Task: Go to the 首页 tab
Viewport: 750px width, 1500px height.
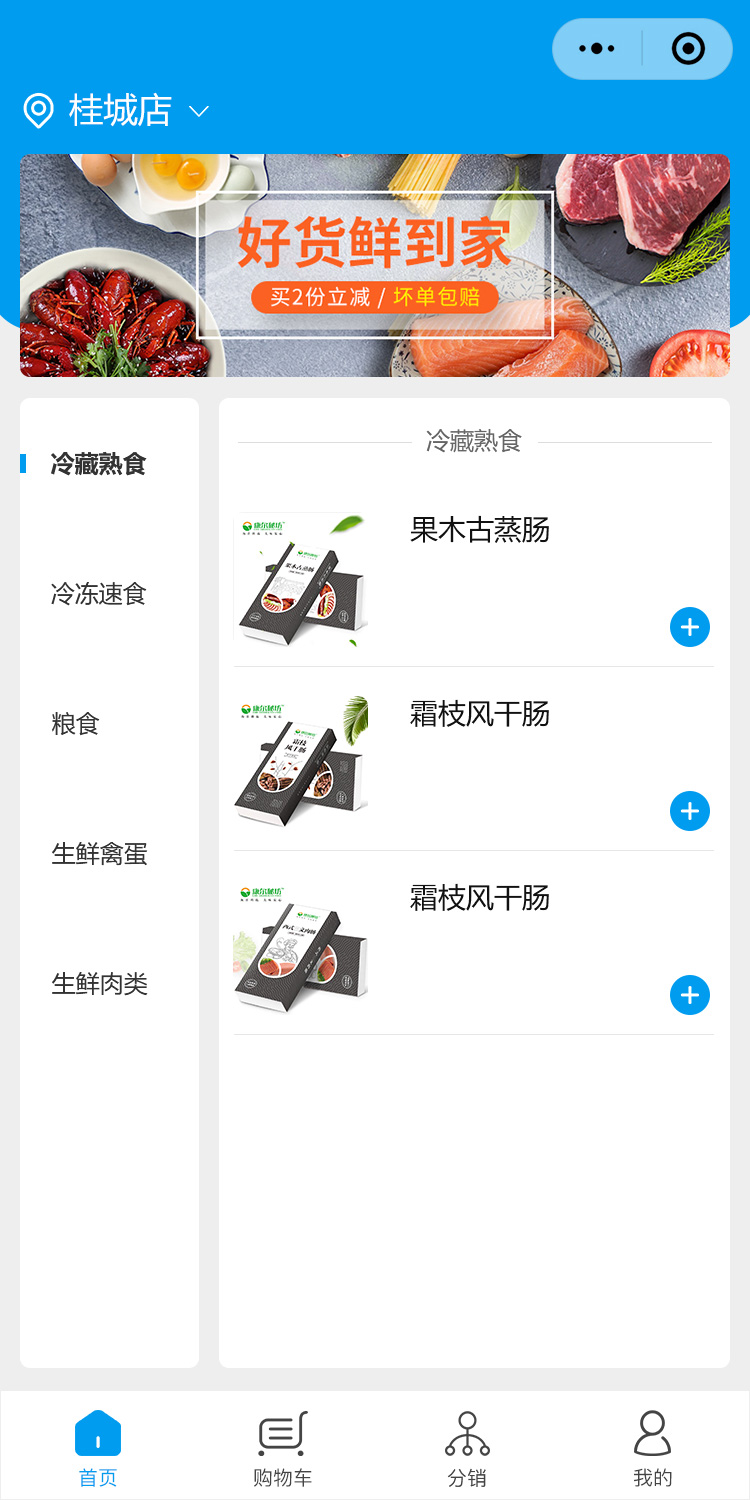Action: (x=98, y=1446)
